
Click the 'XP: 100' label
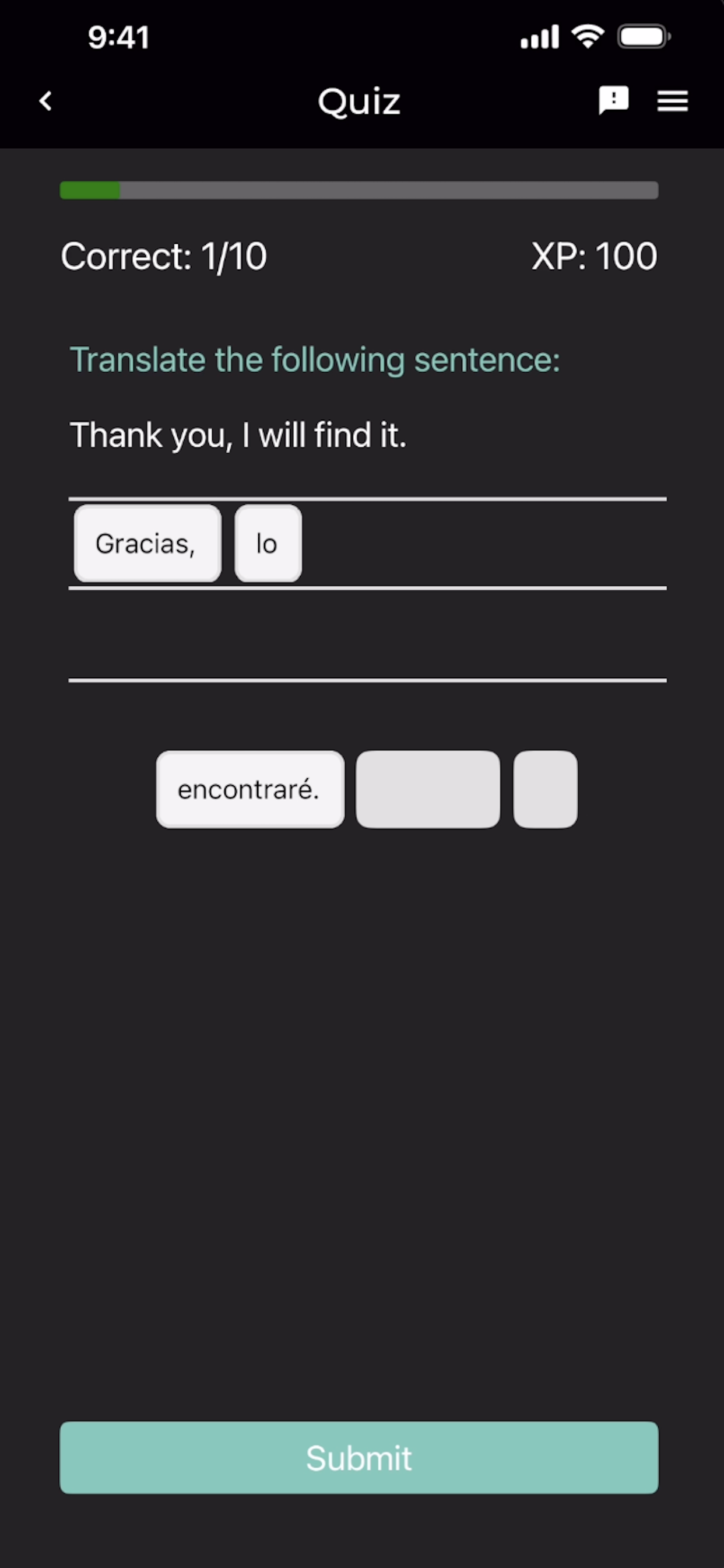click(x=593, y=256)
